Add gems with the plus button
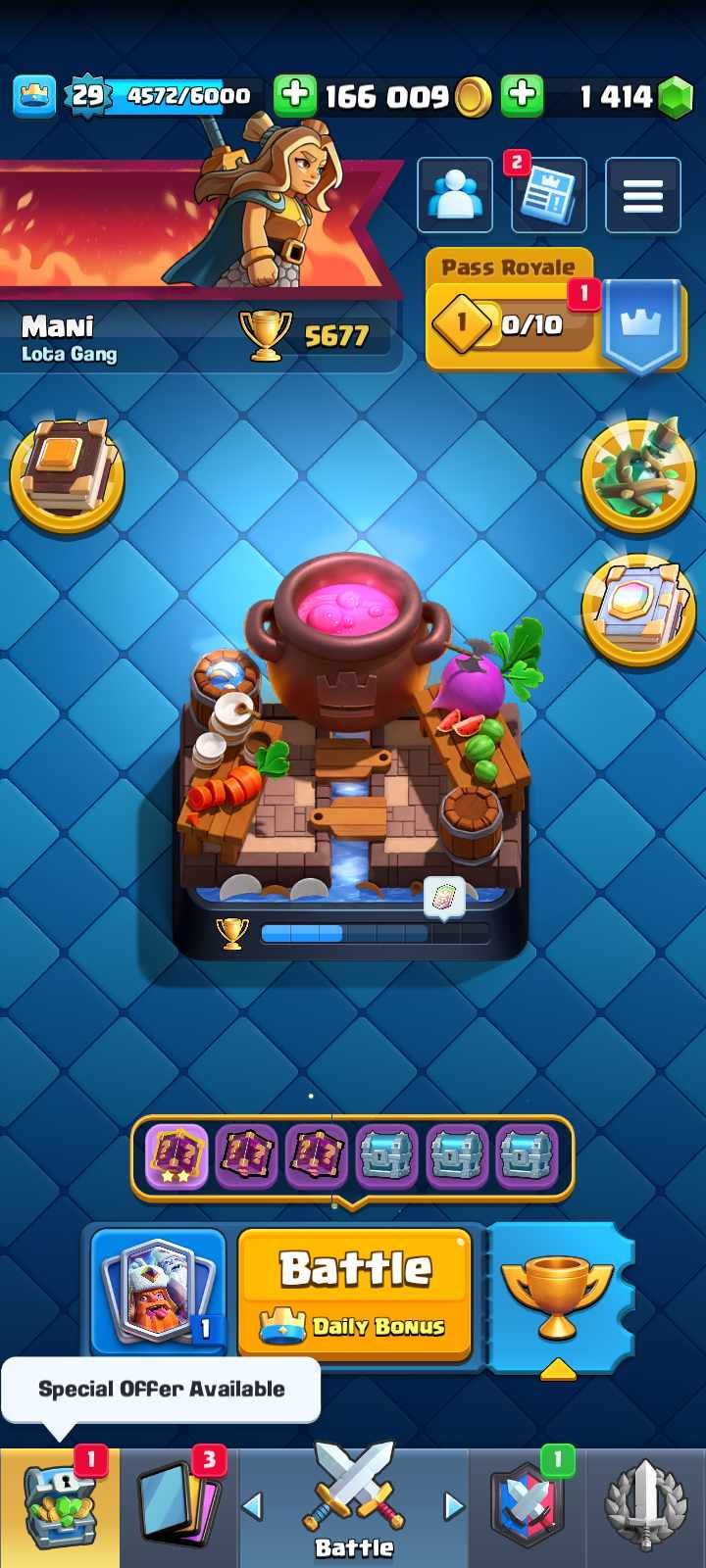Viewport: 706px width, 1568px height. pyautogui.click(x=523, y=95)
